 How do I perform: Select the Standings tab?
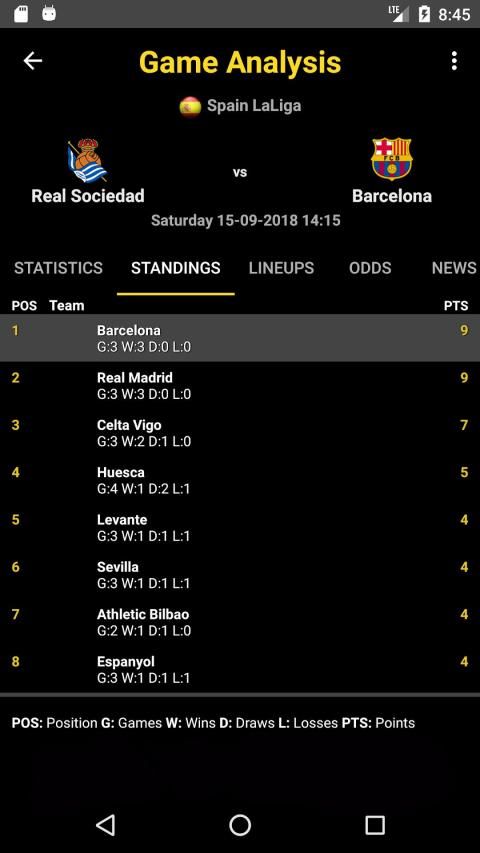tap(176, 268)
